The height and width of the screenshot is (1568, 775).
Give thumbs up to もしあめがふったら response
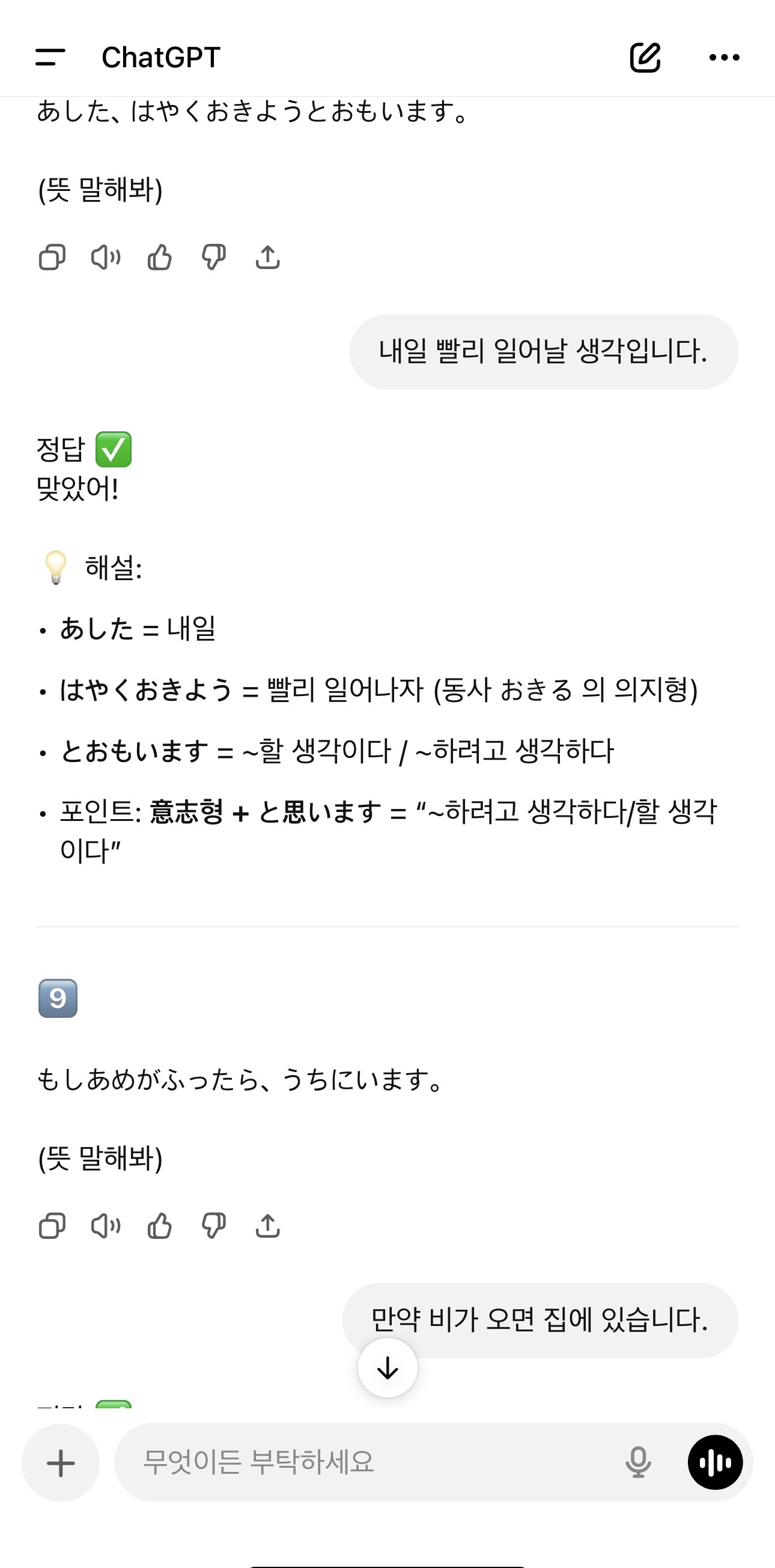click(x=159, y=1226)
